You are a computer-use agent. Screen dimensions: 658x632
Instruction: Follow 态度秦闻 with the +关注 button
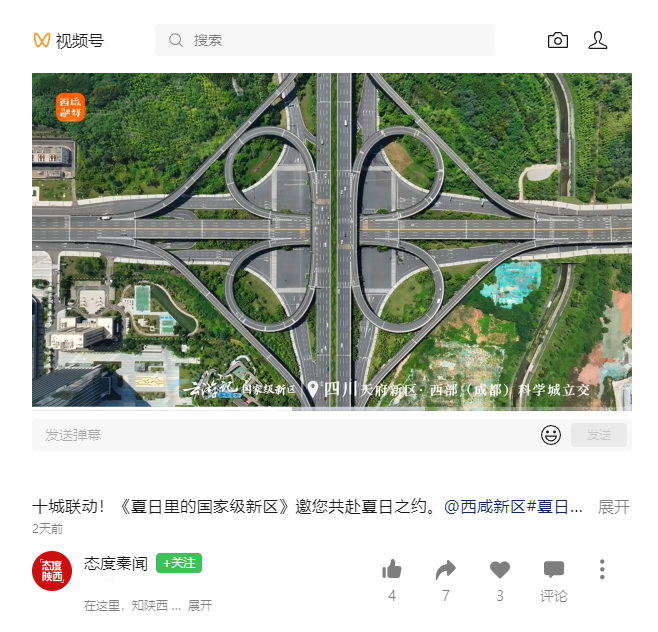179,563
